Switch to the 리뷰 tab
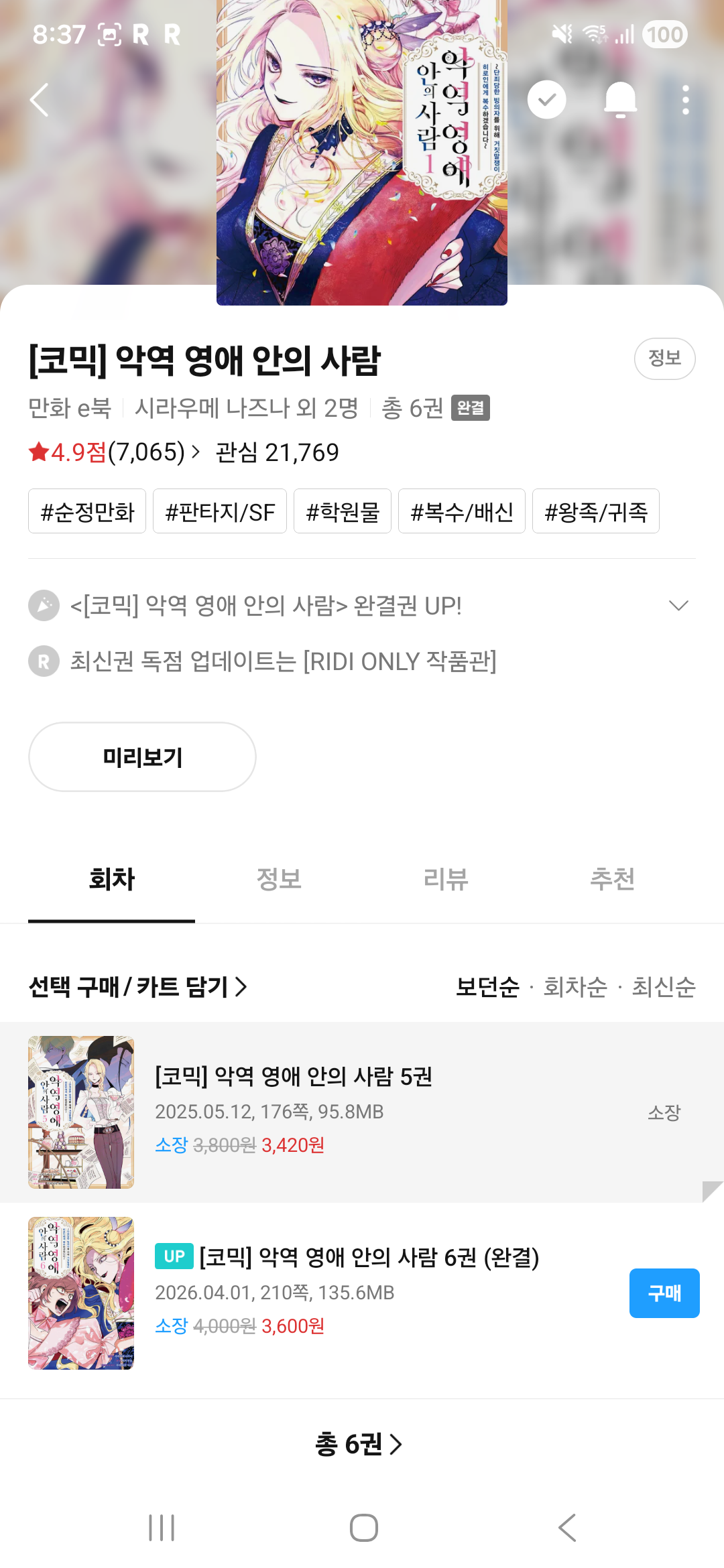 tap(445, 878)
